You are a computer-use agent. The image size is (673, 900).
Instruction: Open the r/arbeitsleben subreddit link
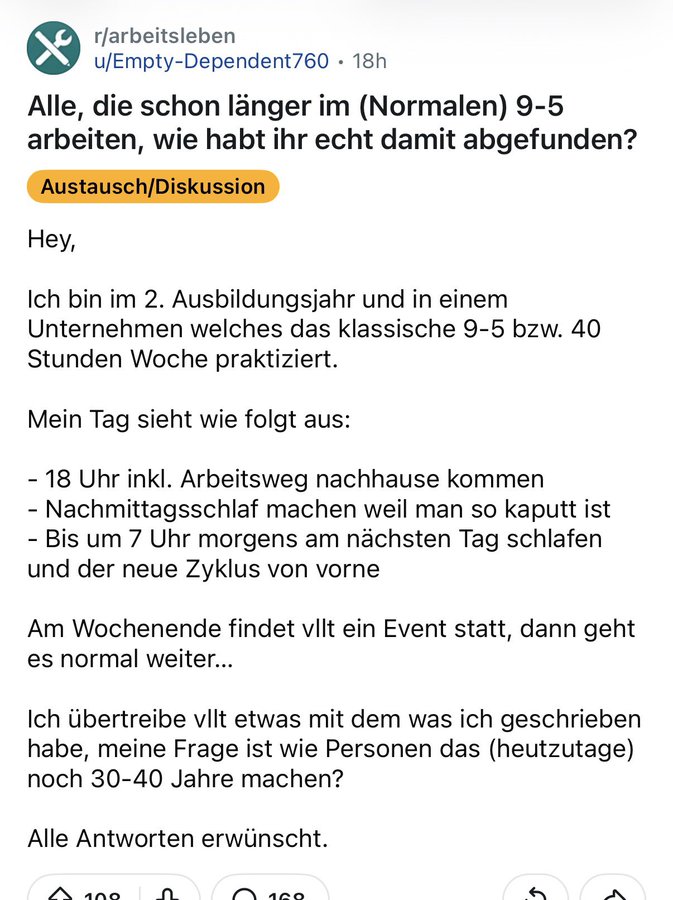click(x=165, y=36)
